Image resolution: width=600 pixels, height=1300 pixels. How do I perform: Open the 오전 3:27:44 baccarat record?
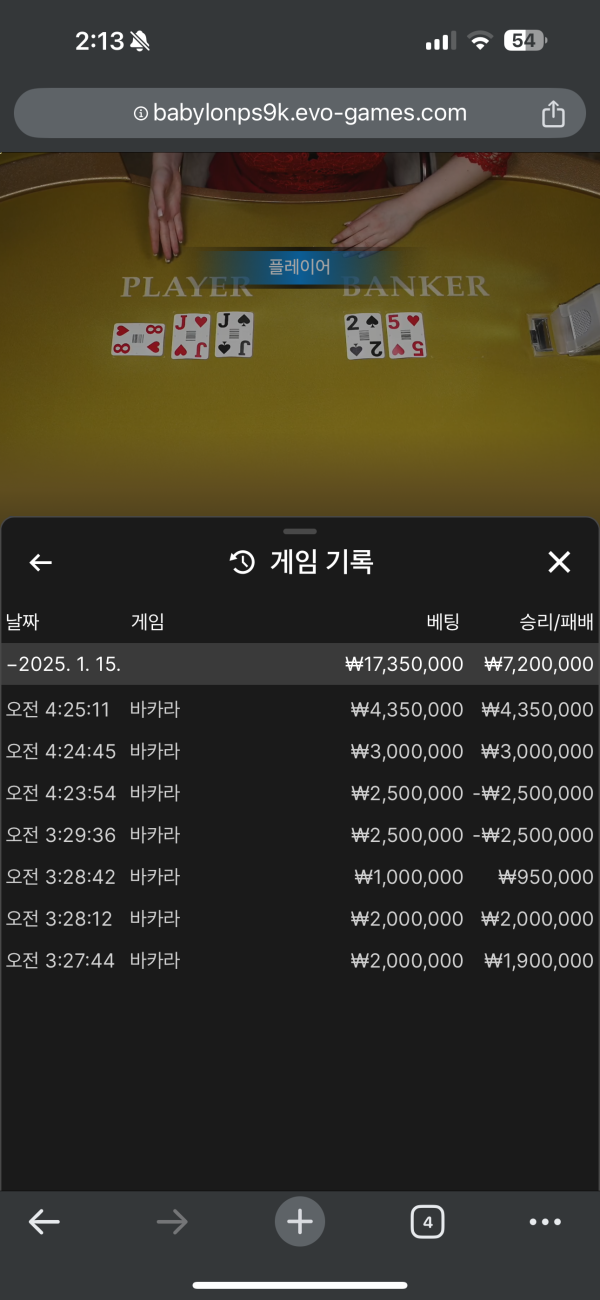point(300,961)
